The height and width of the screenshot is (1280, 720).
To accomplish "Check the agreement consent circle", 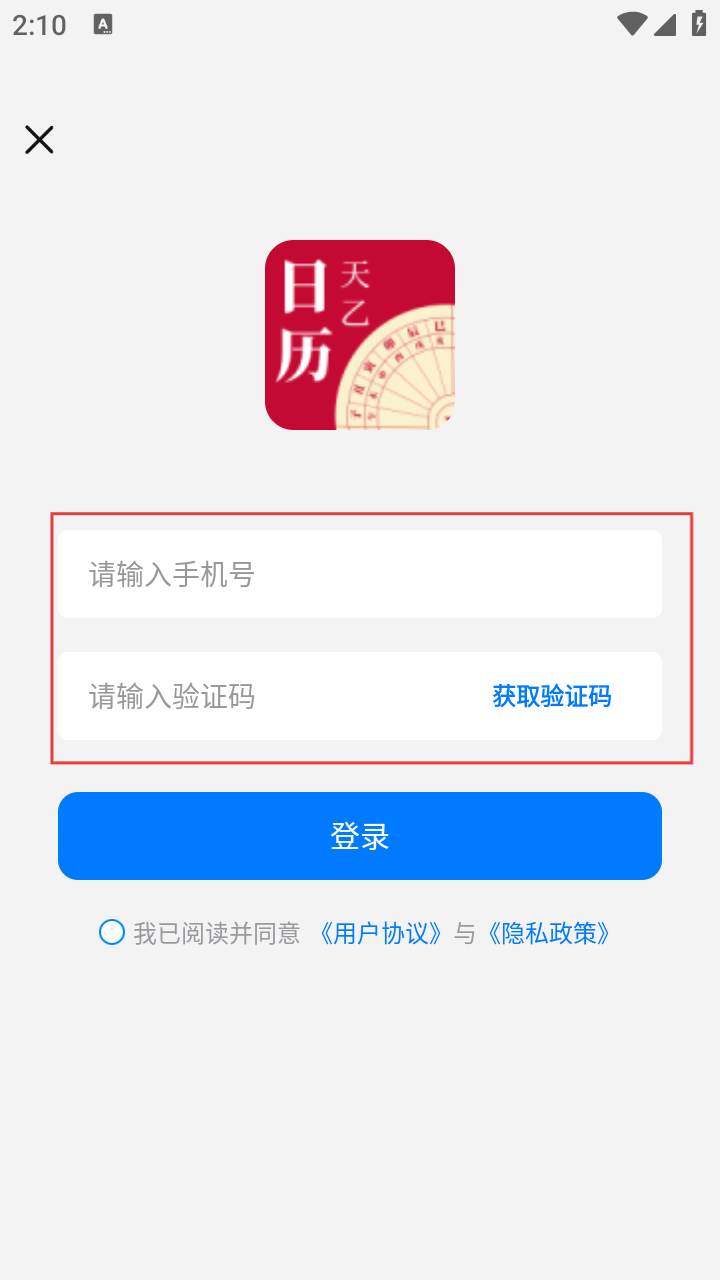I will pyautogui.click(x=112, y=933).
